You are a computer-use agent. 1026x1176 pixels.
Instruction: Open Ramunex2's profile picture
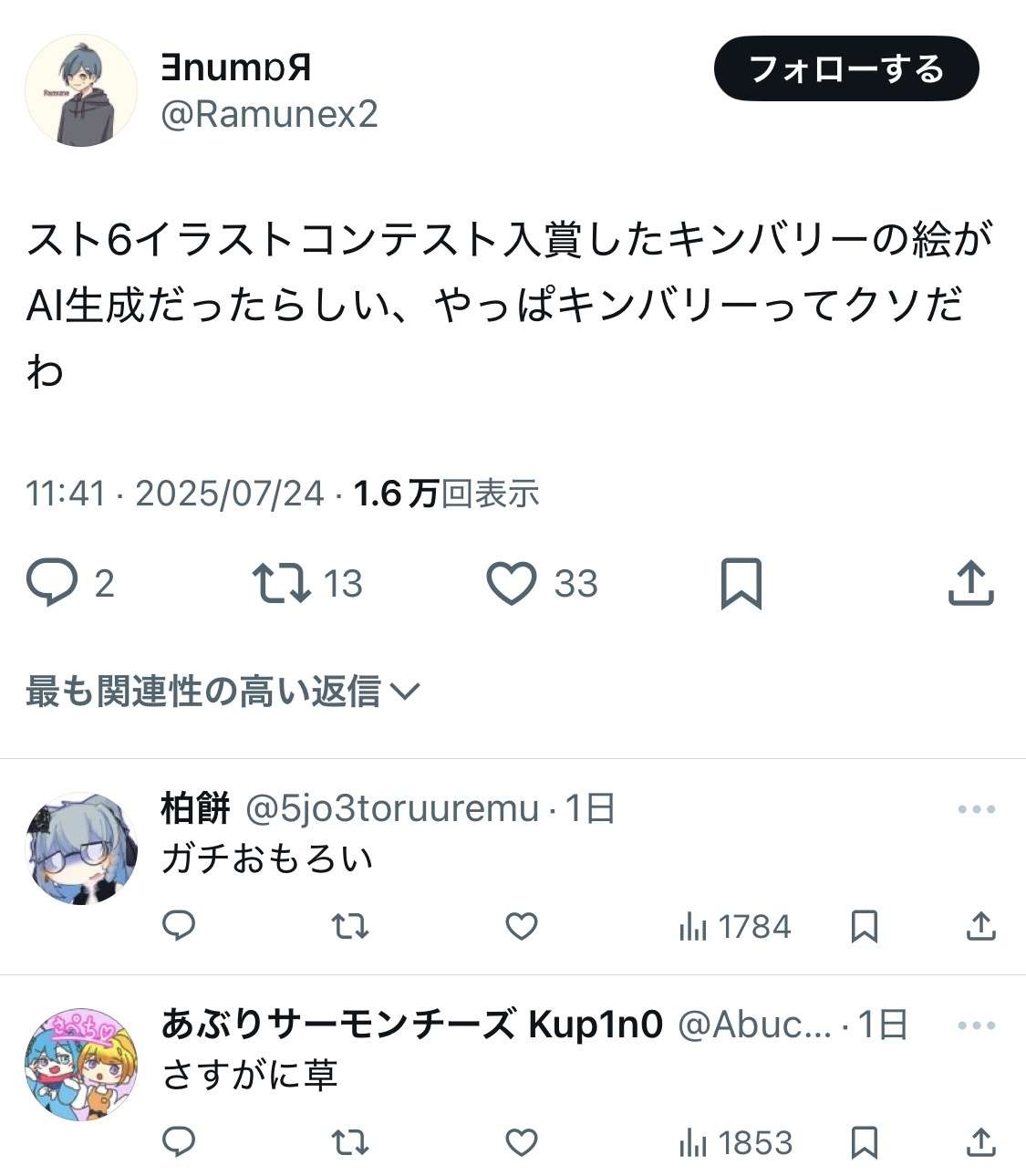(81, 91)
